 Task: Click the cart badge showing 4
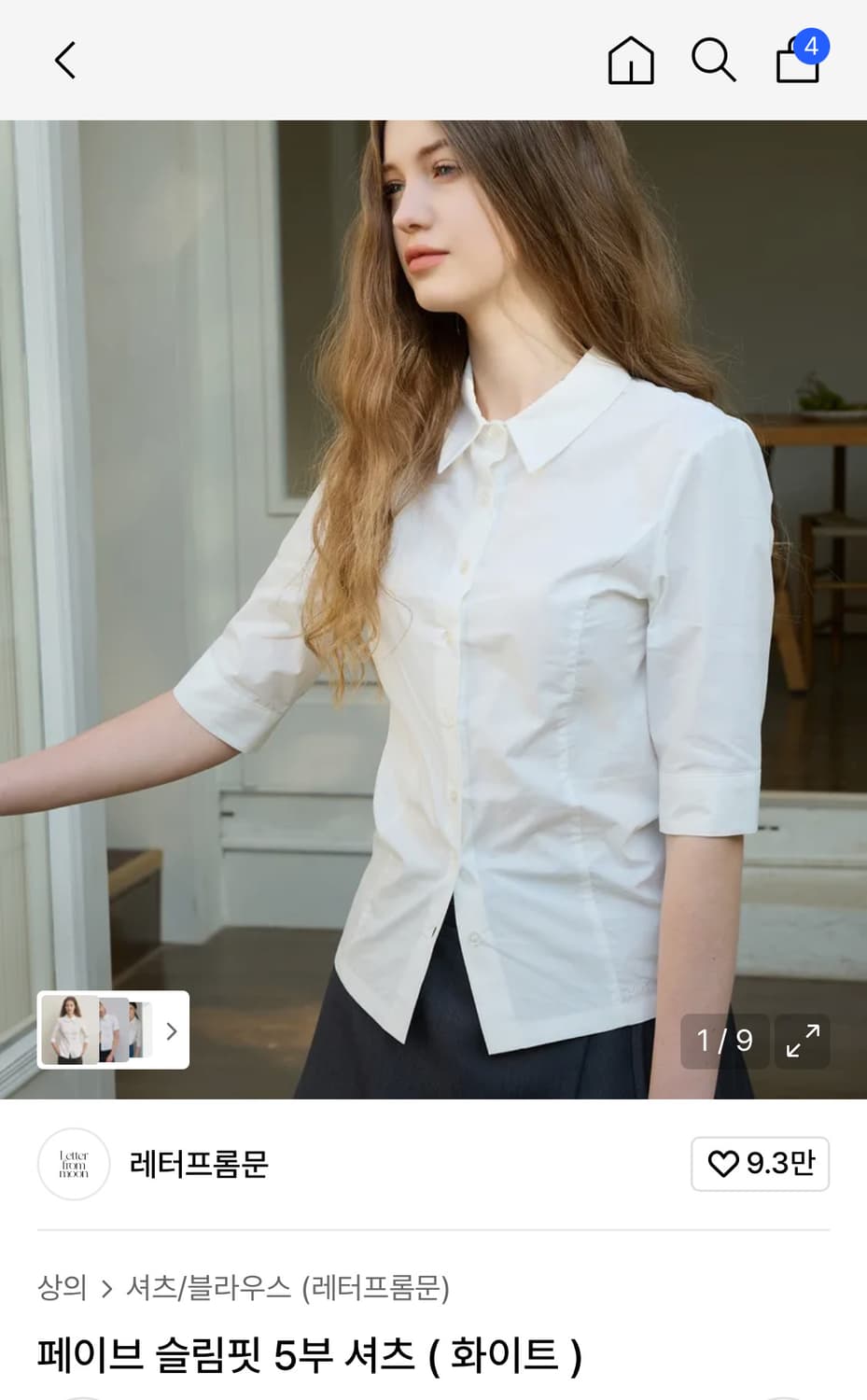pyautogui.click(x=811, y=46)
